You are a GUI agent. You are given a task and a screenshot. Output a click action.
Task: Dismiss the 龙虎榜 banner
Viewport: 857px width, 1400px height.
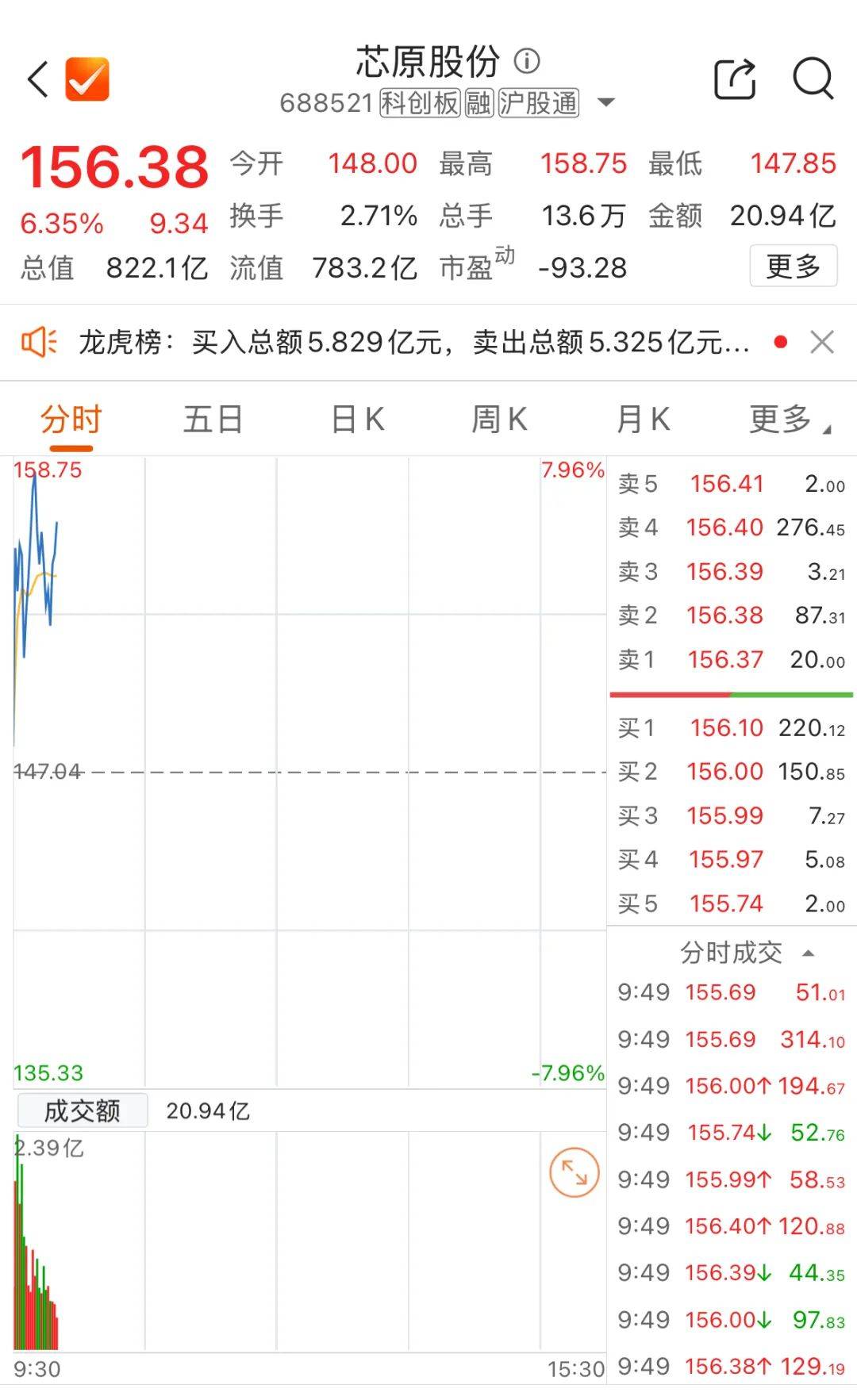(x=822, y=343)
